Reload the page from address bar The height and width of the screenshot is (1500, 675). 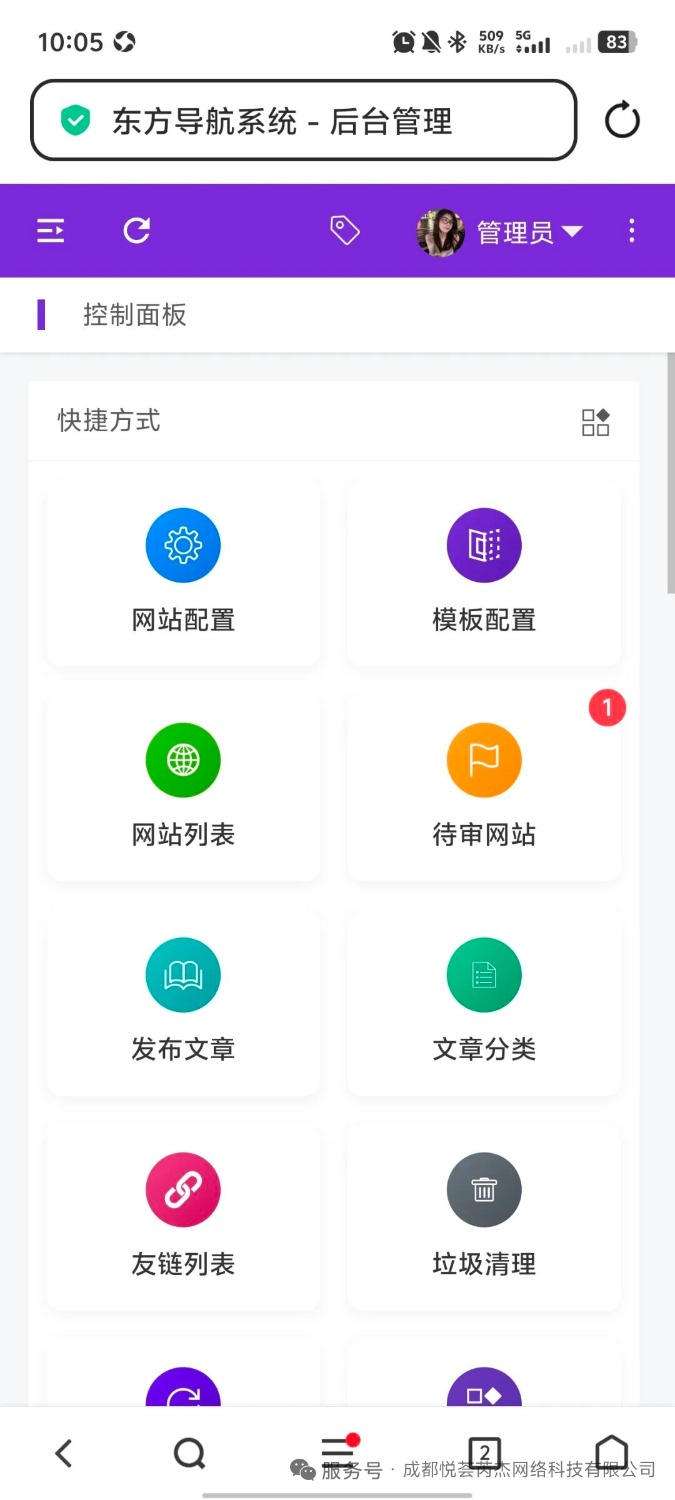pos(622,121)
